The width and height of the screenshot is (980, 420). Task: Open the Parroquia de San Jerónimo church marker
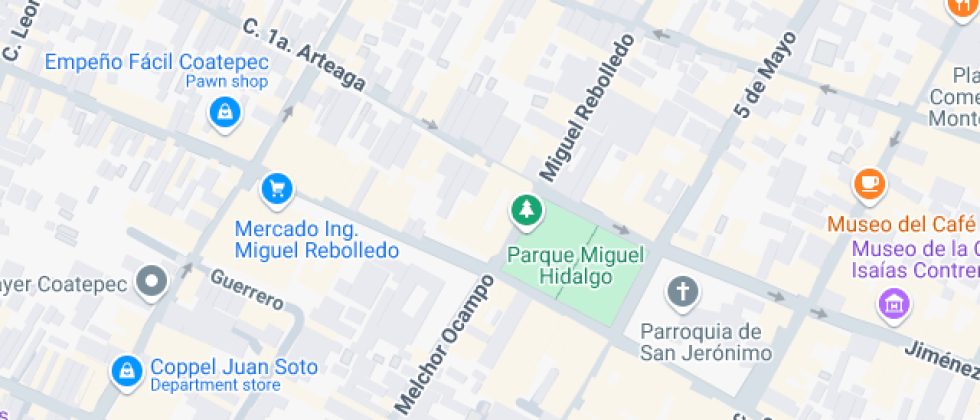pyautogui.click(x=683, y=293)
